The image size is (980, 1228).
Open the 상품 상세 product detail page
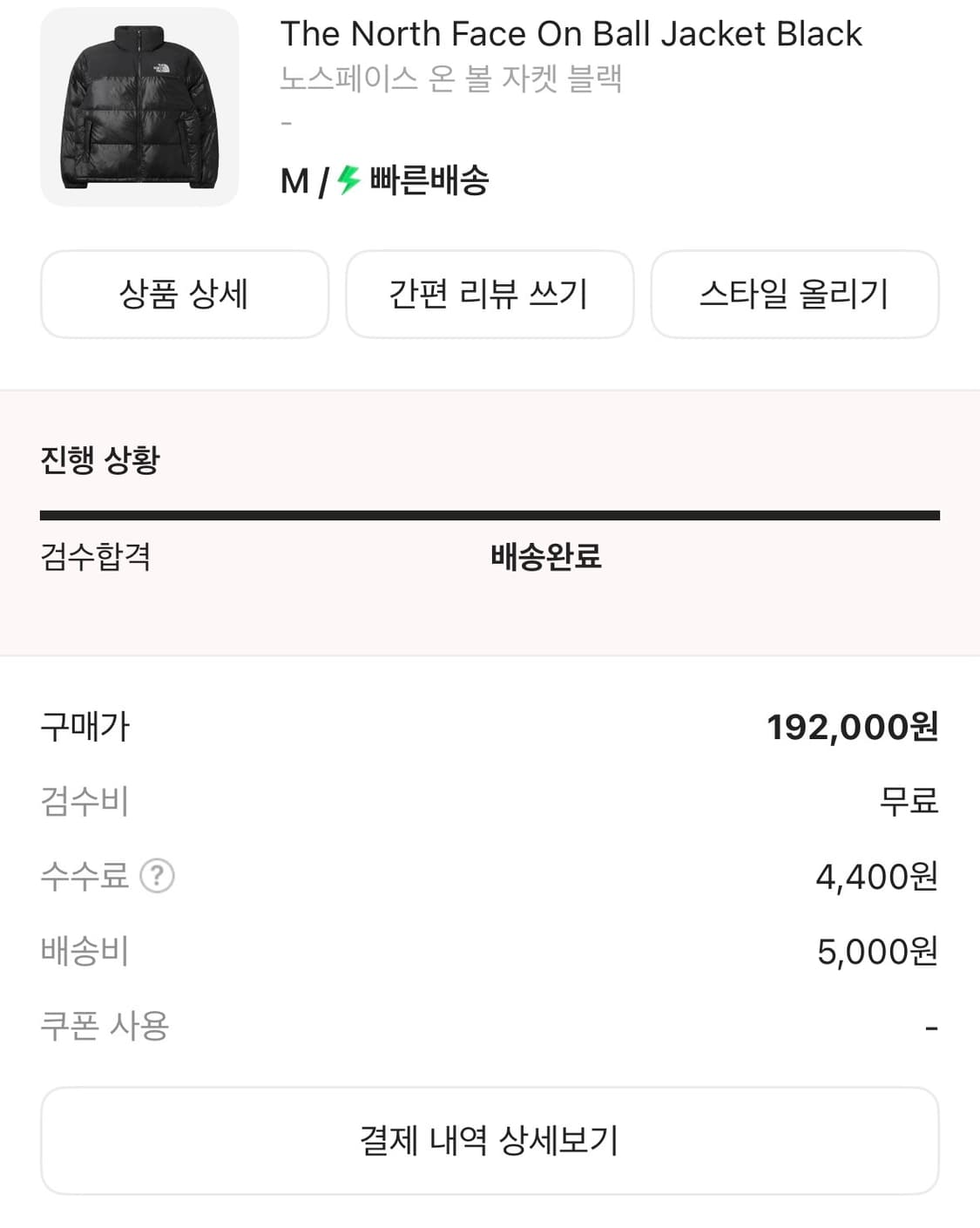[184, 294]
